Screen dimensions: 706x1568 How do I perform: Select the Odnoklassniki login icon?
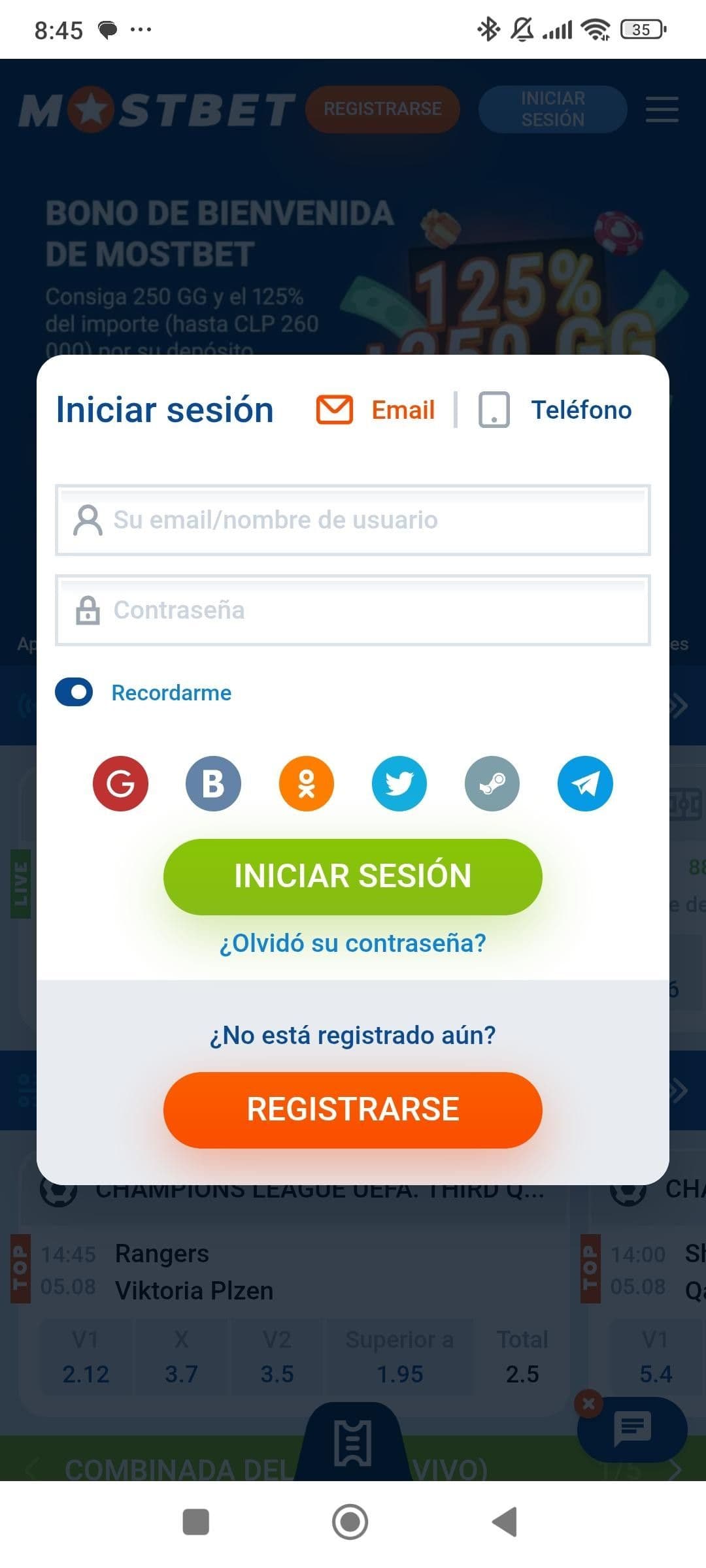306,783
